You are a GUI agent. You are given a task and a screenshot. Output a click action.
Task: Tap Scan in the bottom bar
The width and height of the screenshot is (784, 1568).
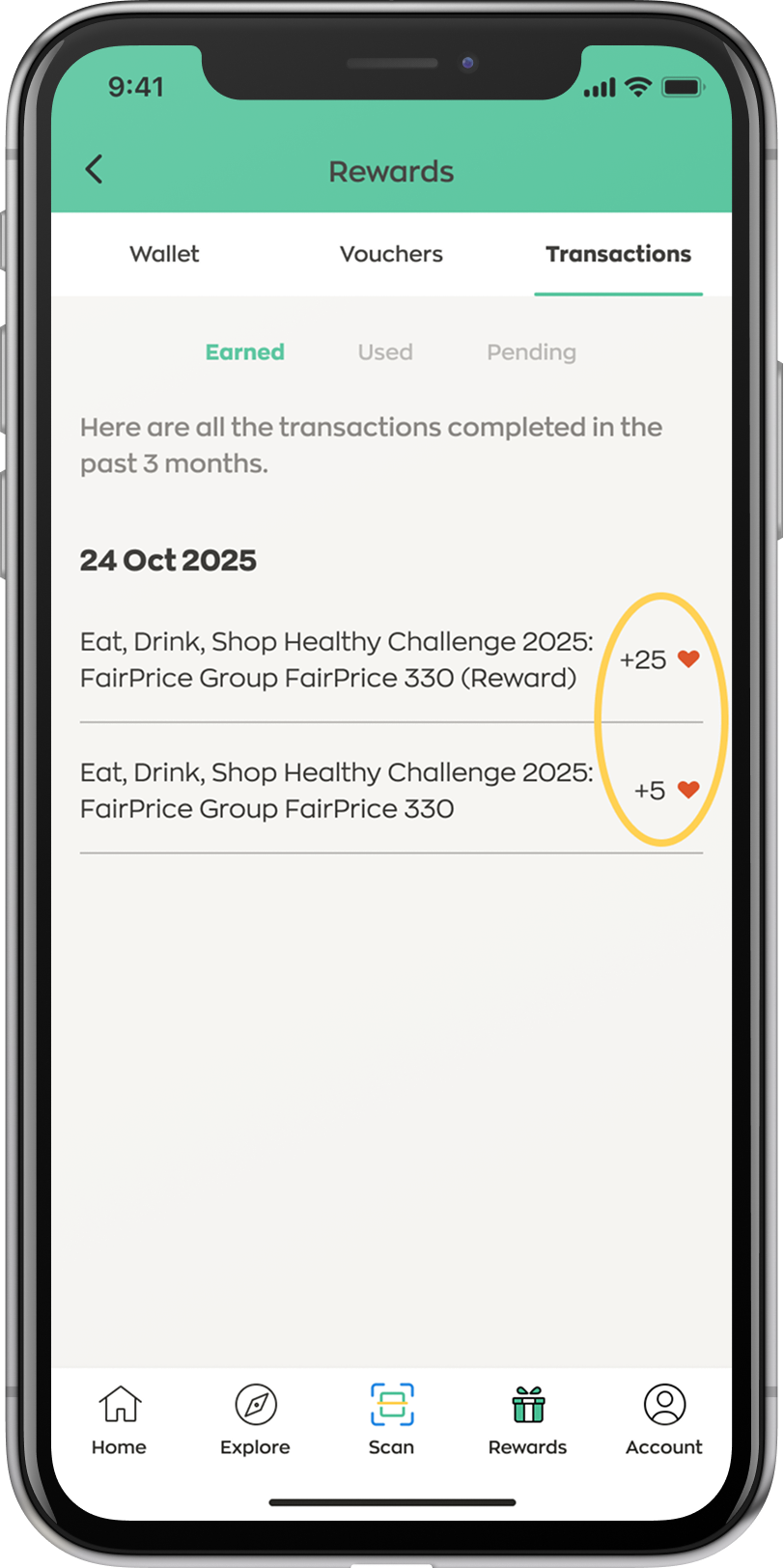click(x=391, y=1419)
